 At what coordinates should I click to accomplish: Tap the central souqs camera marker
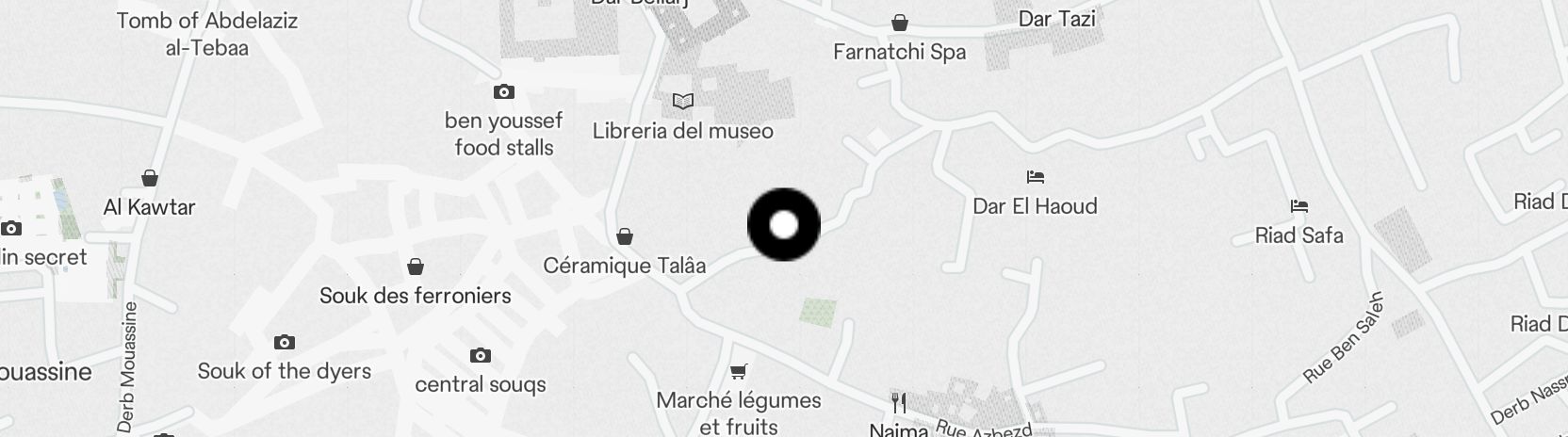pyautogui.click(x=481, y=356)
